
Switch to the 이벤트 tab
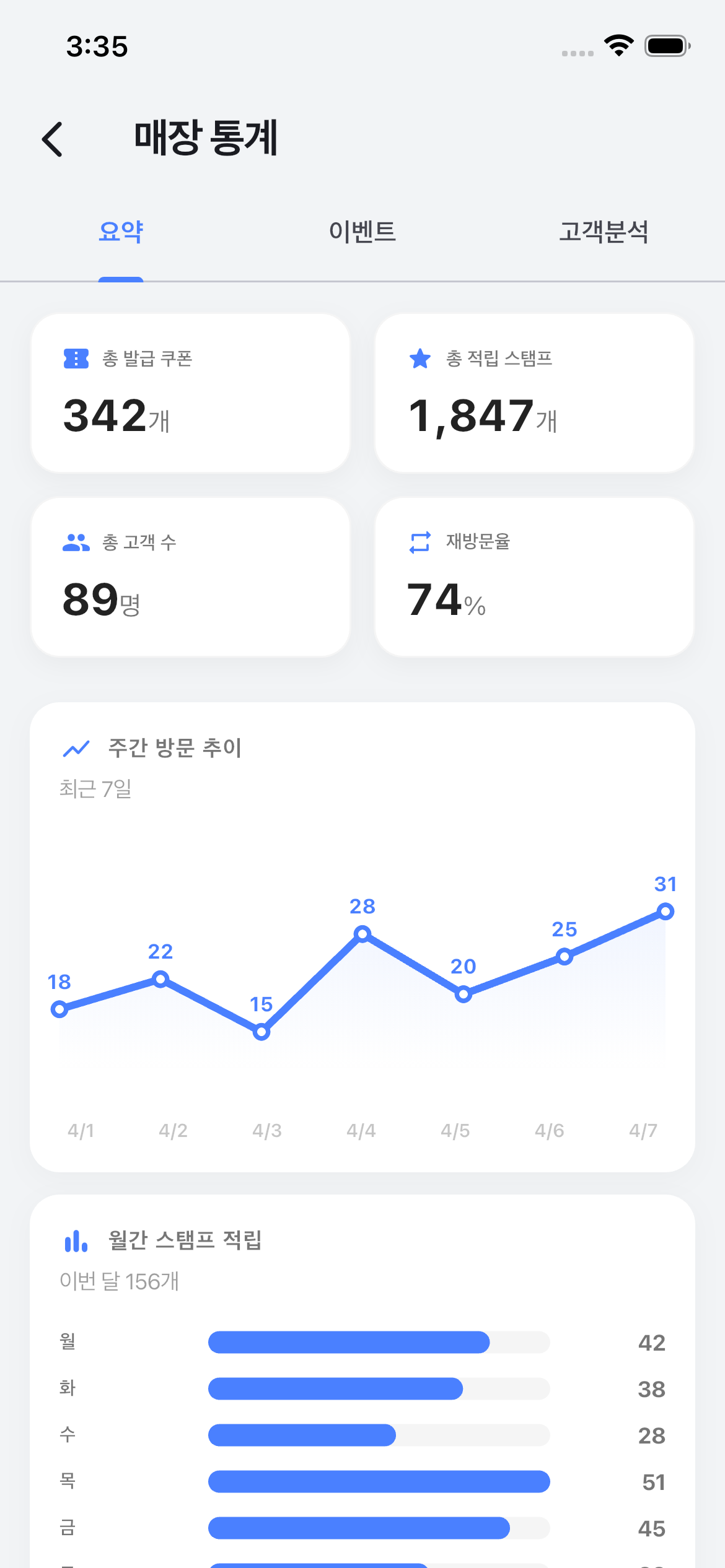362,232
